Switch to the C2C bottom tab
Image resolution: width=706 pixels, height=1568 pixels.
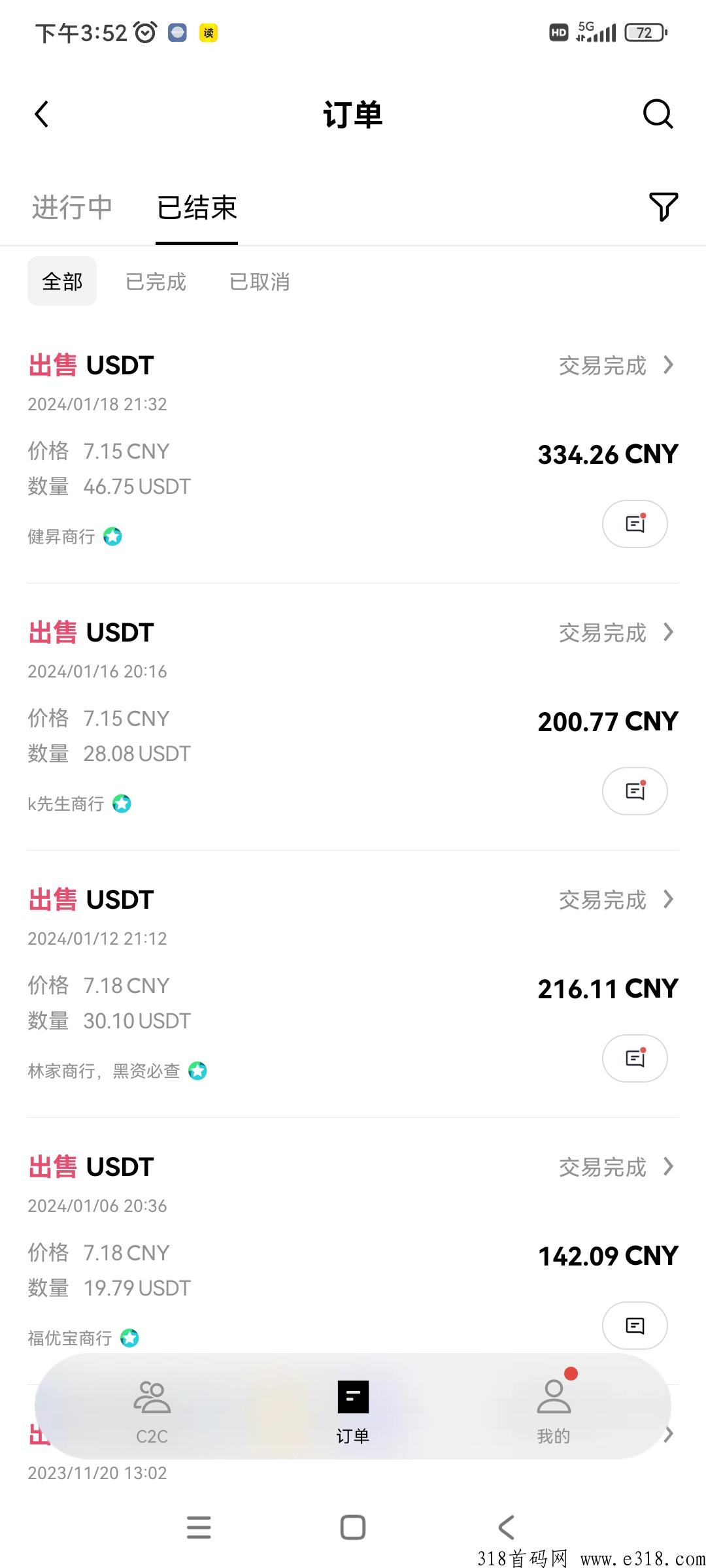point(152,1412)
